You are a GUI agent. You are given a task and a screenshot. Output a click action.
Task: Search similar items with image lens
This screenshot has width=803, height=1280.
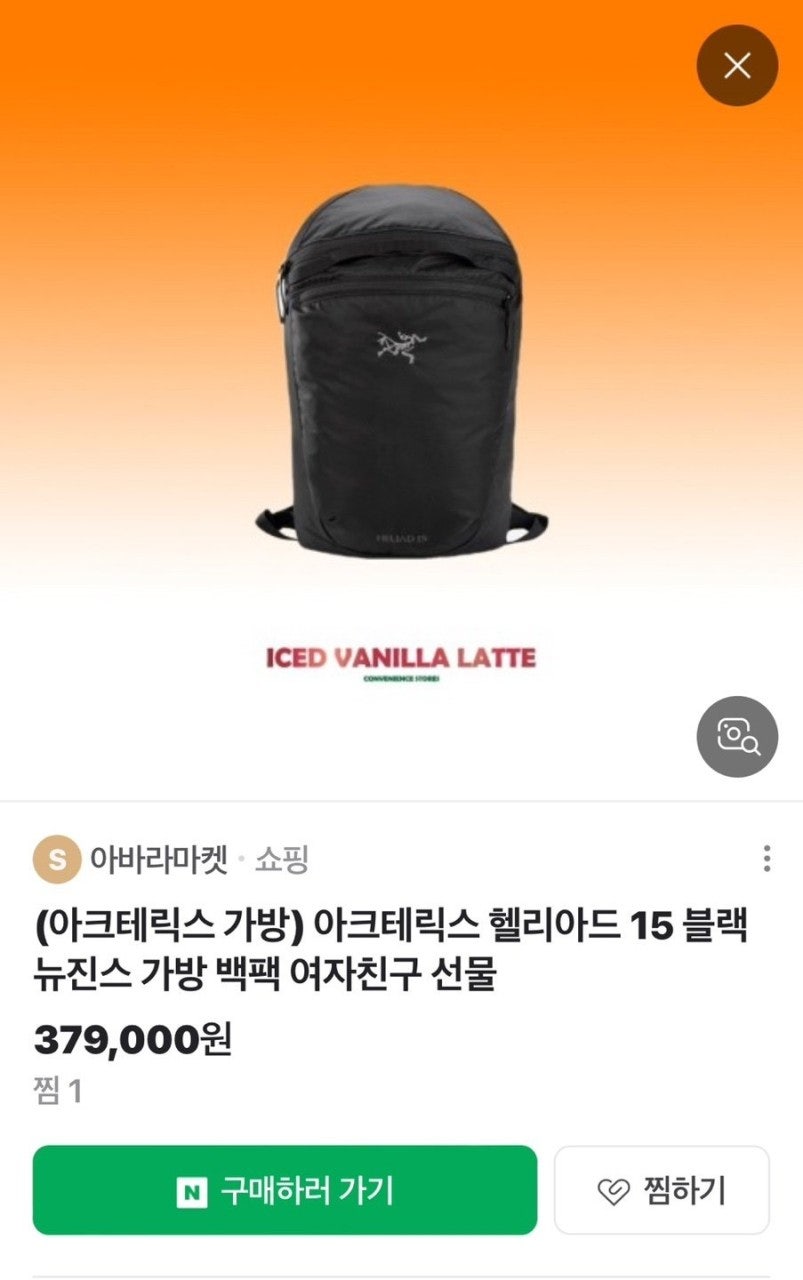point(737,737)
